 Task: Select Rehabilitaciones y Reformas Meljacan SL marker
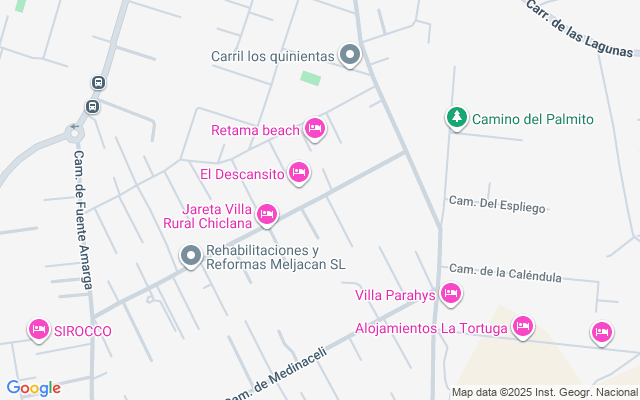point(190,256)
